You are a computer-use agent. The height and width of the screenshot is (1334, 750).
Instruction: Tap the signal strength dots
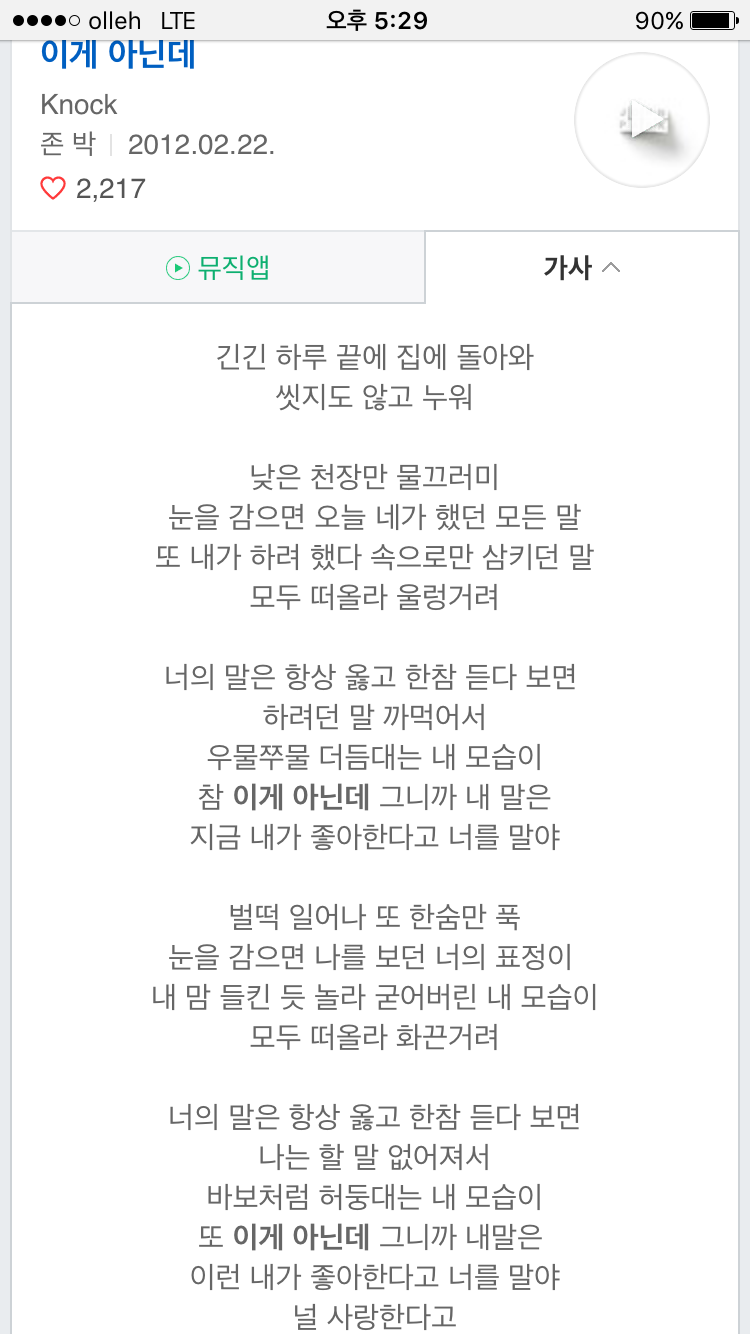tap(48, 18)
